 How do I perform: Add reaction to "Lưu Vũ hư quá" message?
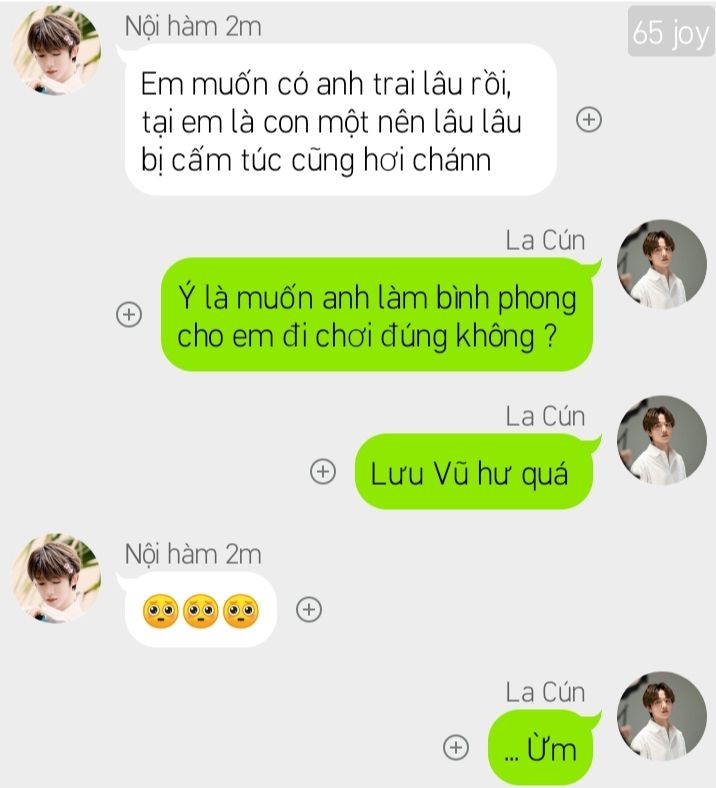coord(322,472)
